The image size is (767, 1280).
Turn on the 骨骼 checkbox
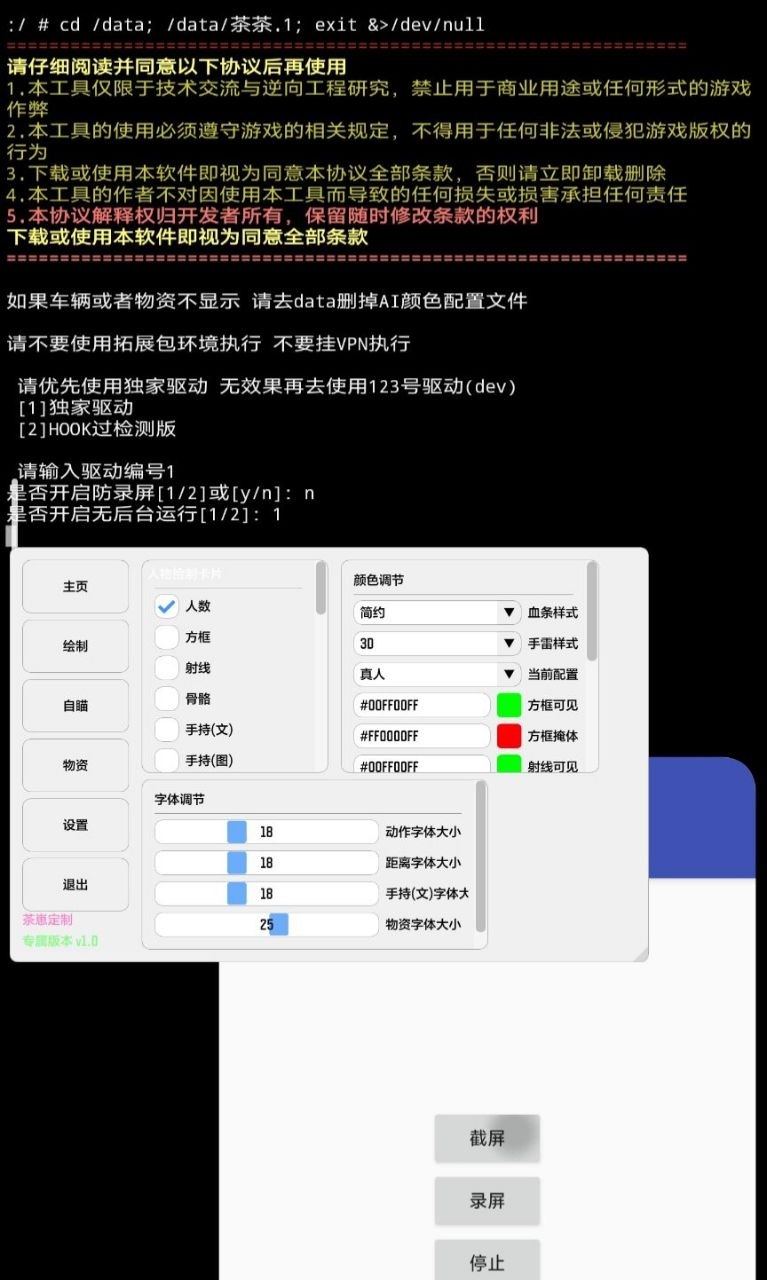coord(167,699)
